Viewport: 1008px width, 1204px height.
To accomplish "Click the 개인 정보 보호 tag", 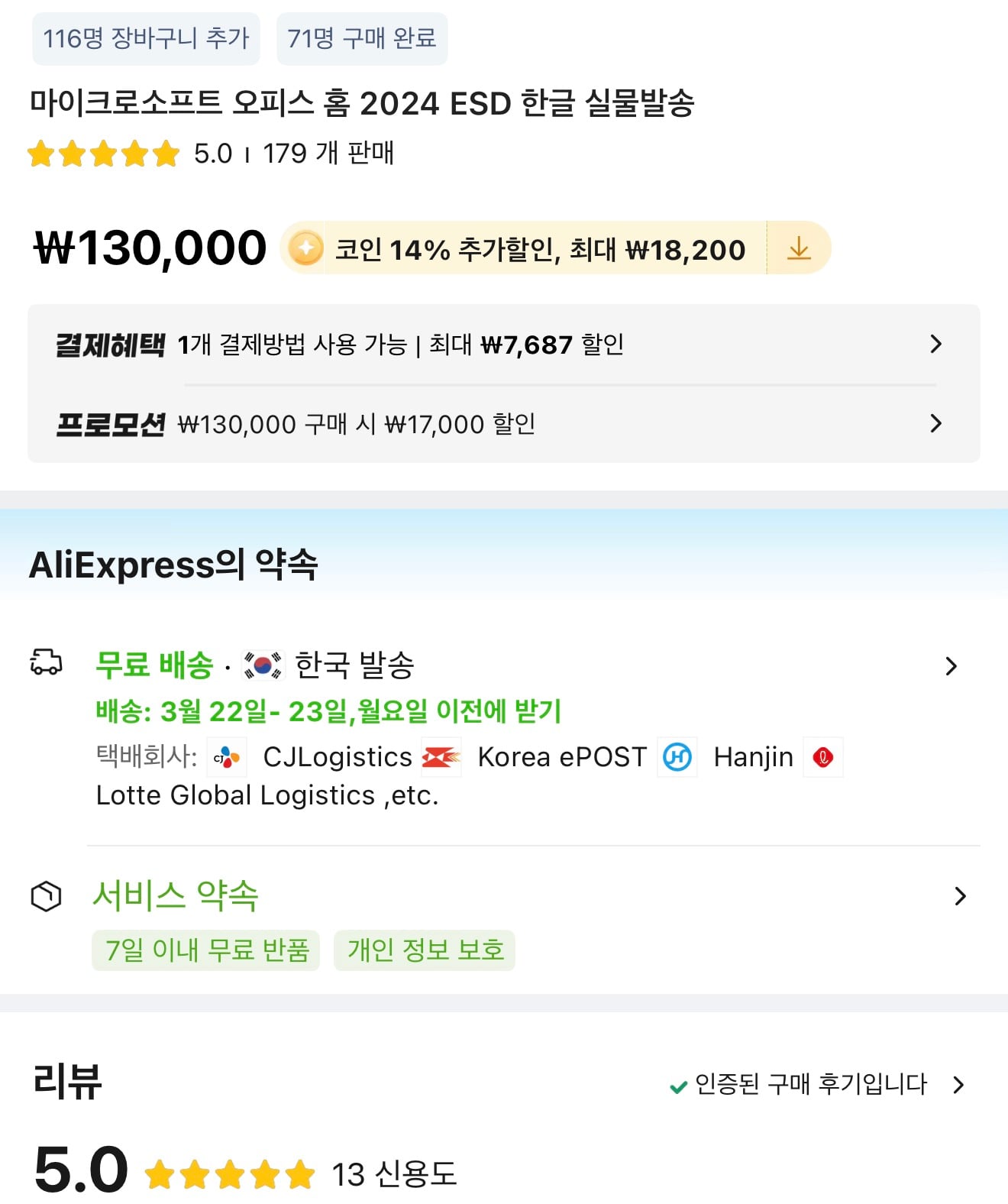I will point(424,950).
